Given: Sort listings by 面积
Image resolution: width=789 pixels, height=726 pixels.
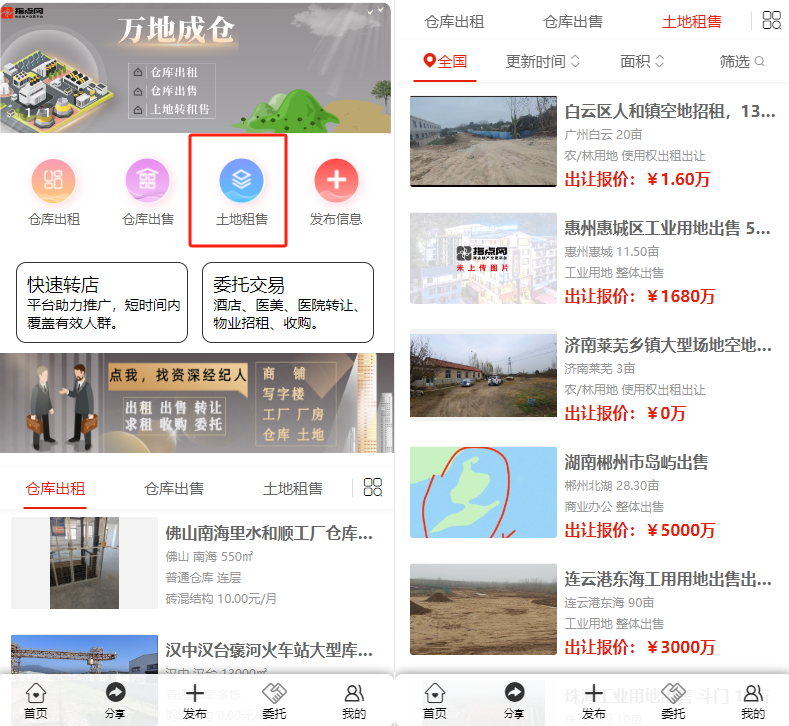Looking at the screenshot, I should pos(642,61).
